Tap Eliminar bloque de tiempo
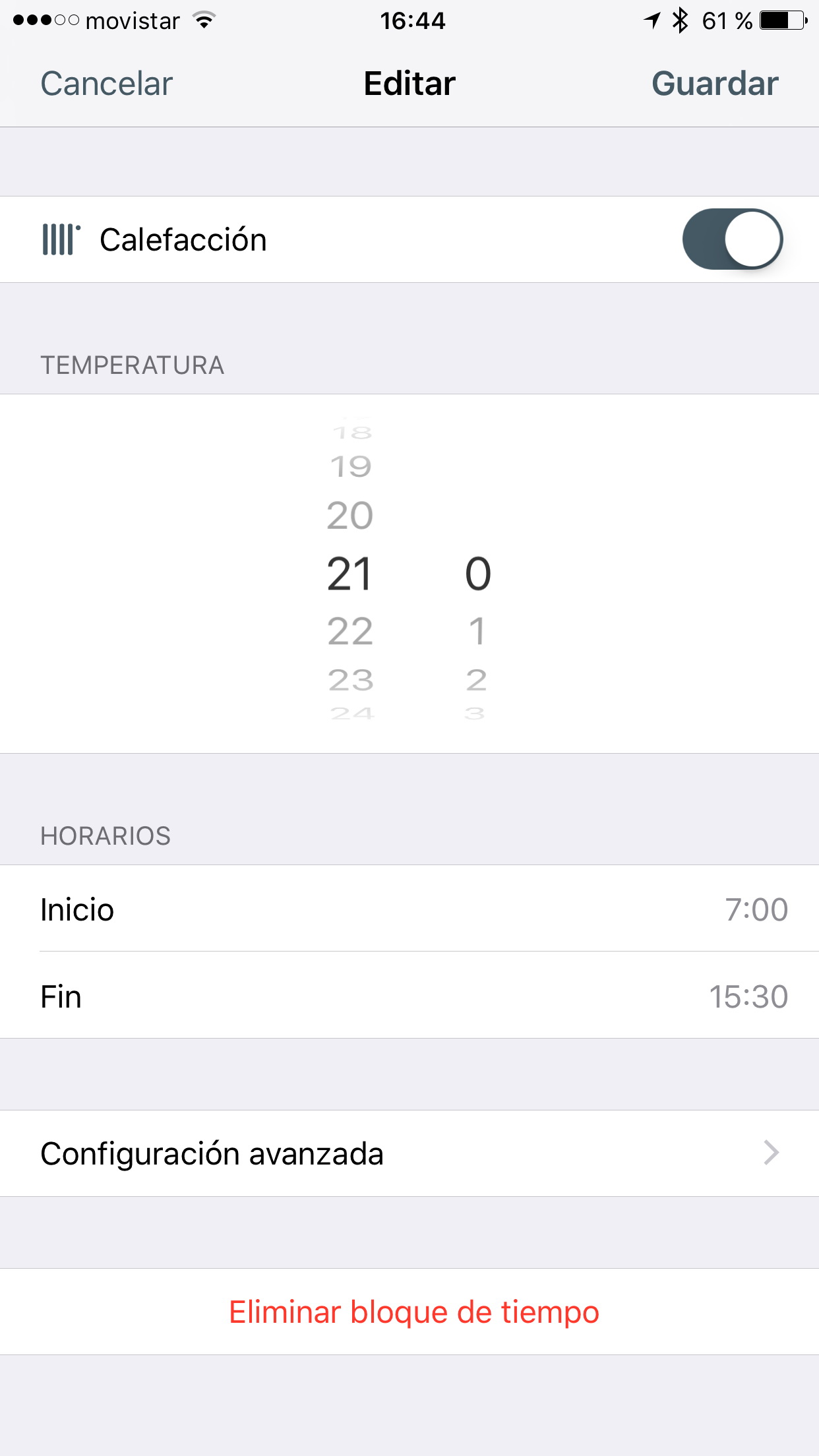Screen dimensions: 819x1456 click(413, 1312)
